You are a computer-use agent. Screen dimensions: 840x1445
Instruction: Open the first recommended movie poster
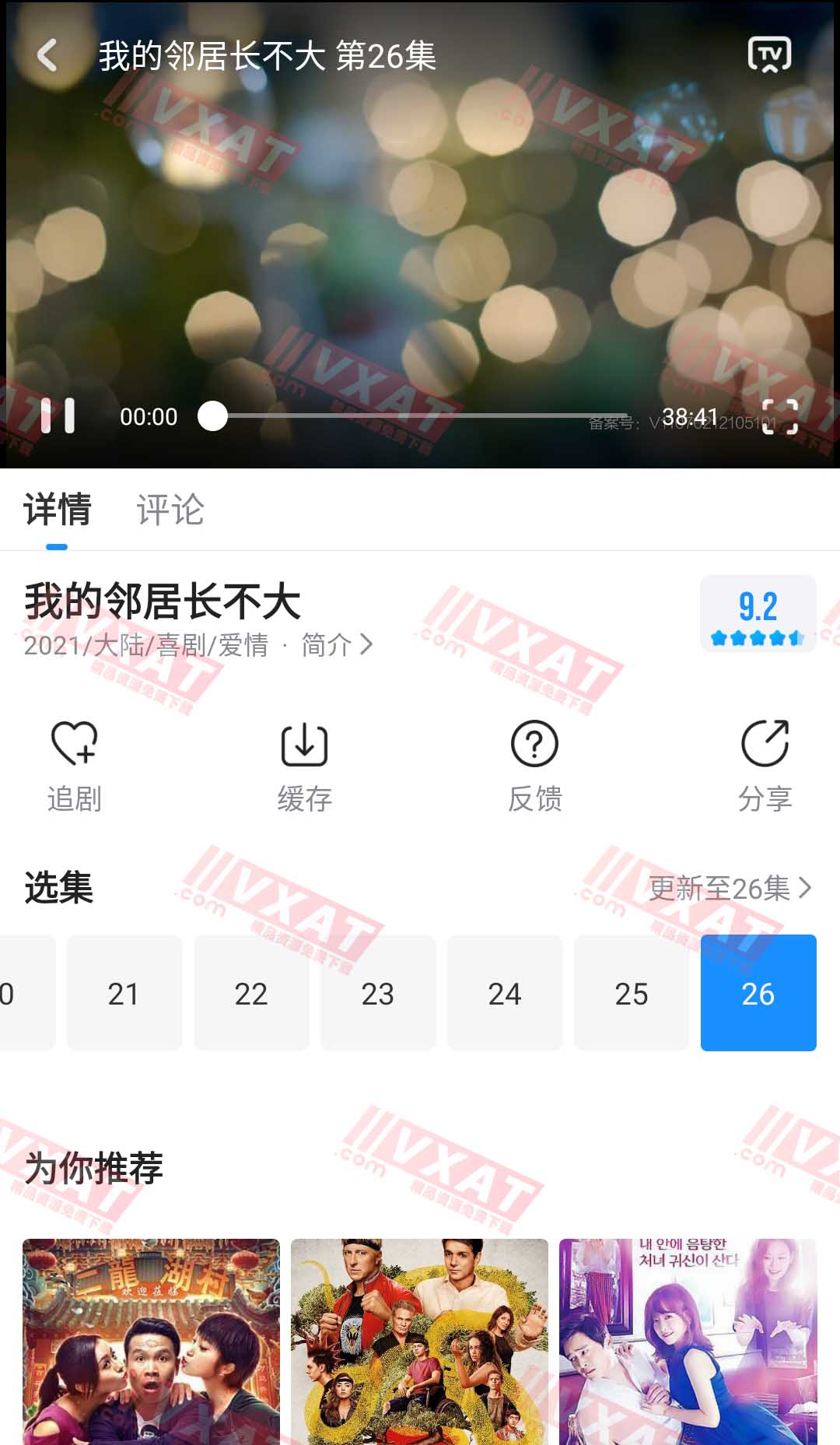tap(151, 1340)
